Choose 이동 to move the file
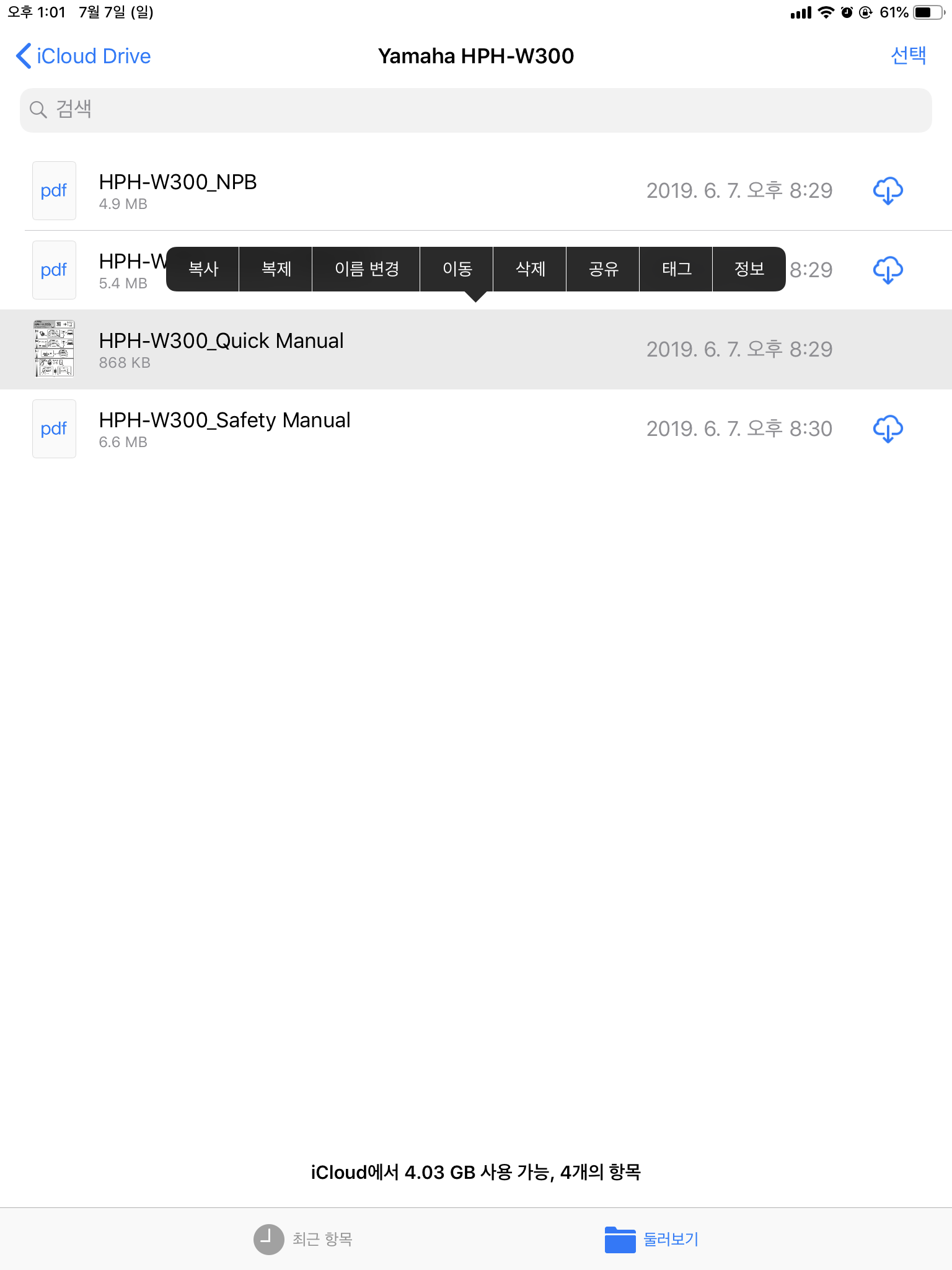The width and height of the screenshot is (952, 1270). [x=457, y=269]
